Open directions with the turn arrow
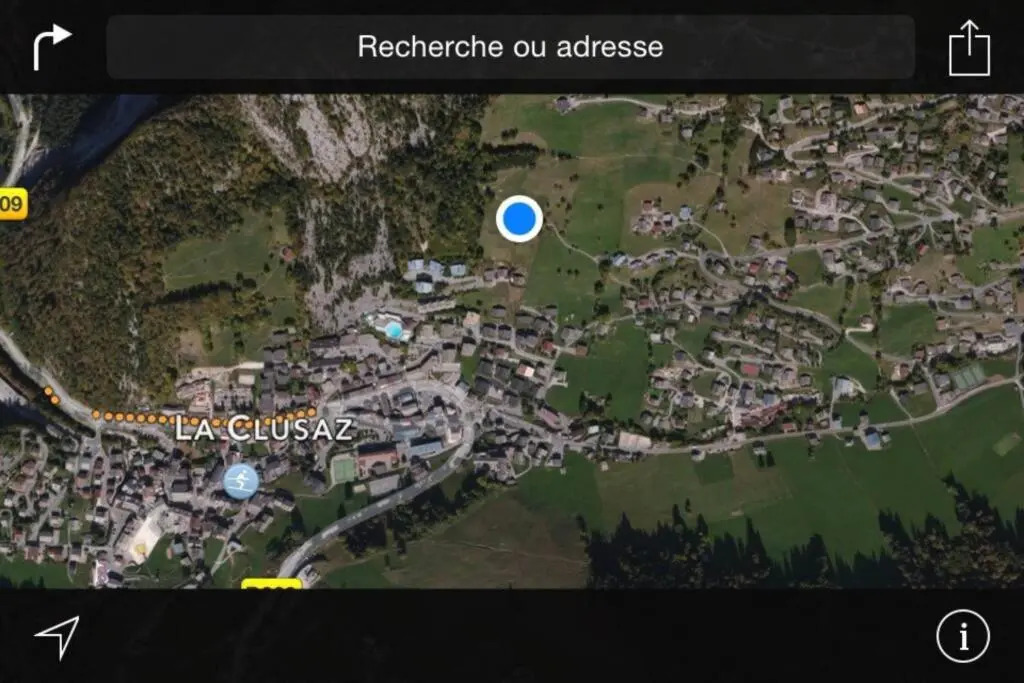The image size is (1024, 683). click(x=52, y=46)
